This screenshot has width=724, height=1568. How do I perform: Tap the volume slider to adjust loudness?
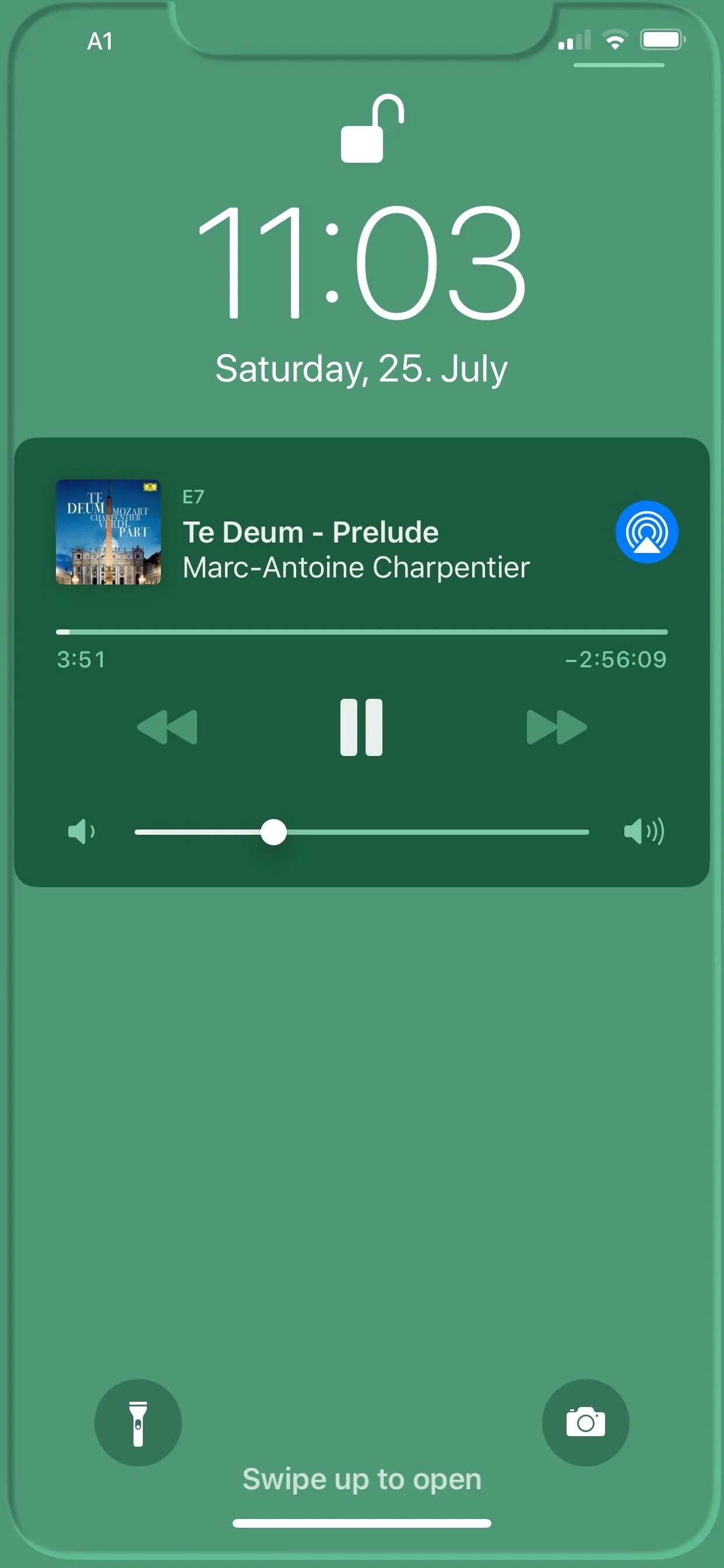(361, 832)
